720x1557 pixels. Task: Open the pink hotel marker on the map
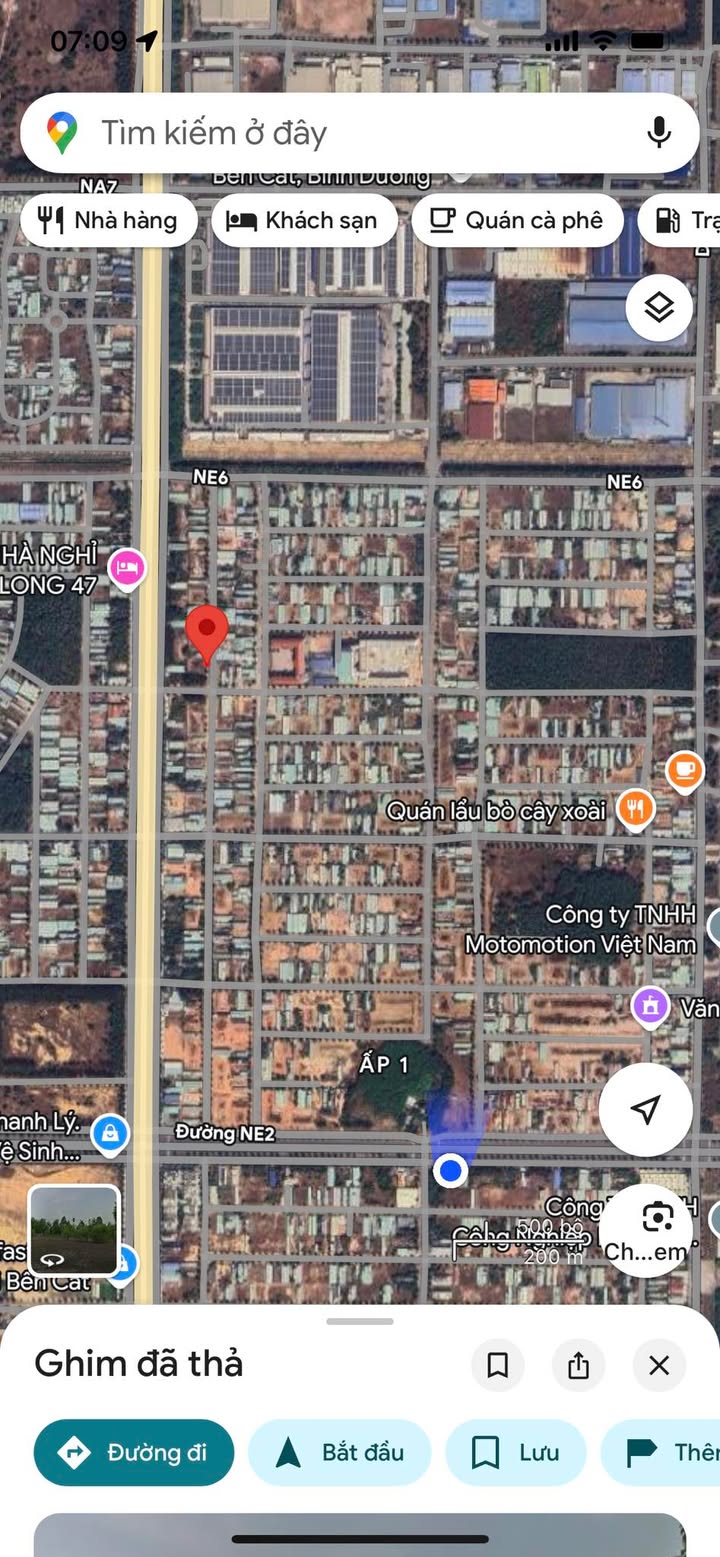[127, 568]
